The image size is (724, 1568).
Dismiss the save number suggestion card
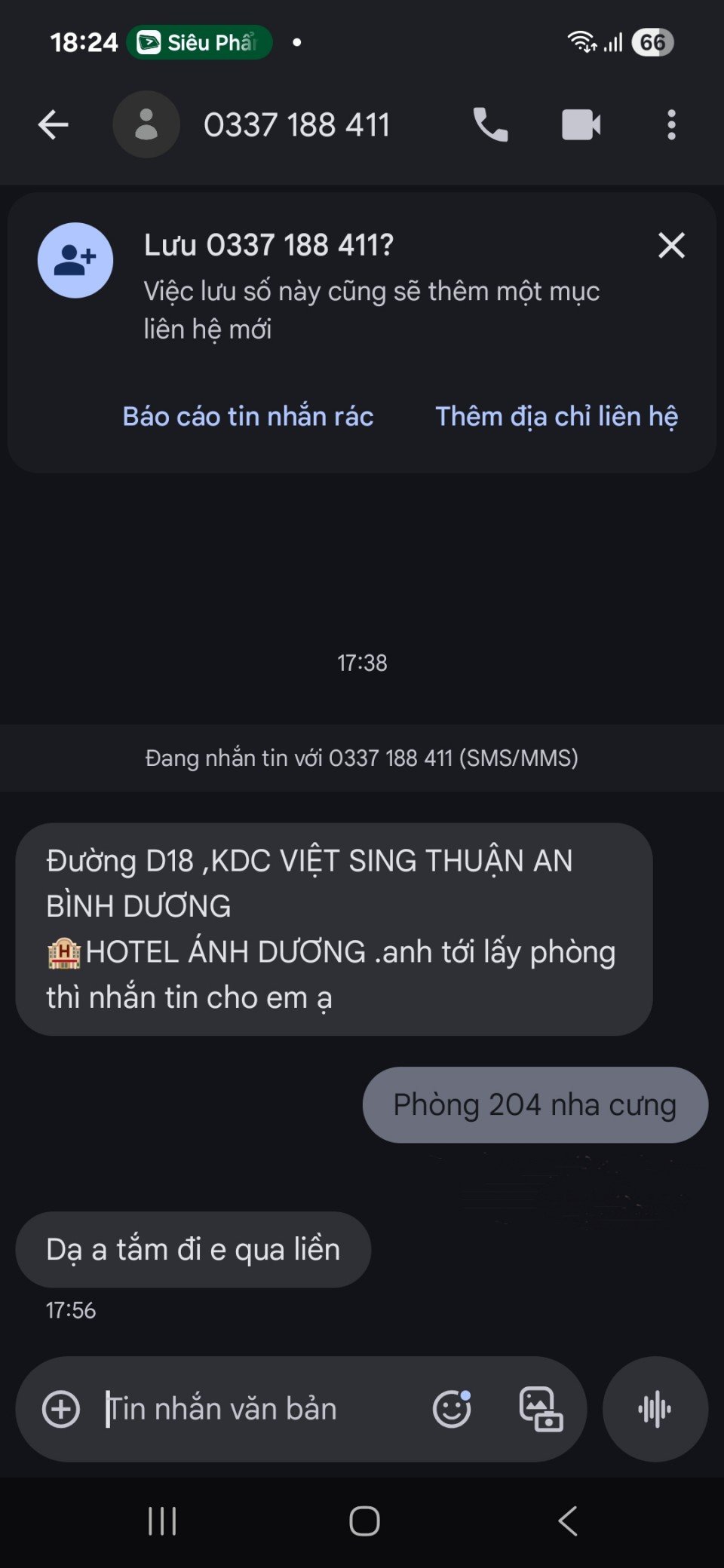[x=671, y=245]
